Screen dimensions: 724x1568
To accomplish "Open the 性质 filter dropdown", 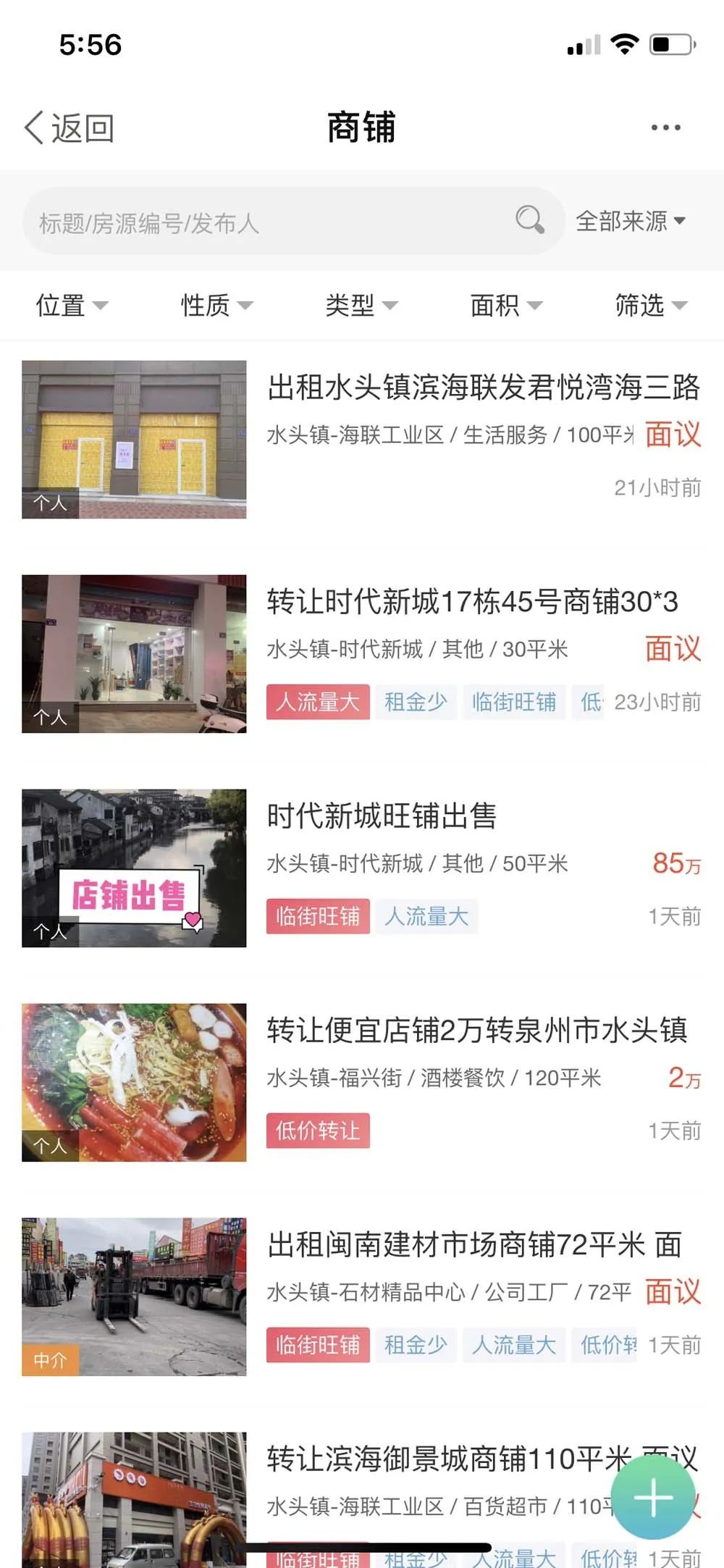I will 217,305.
